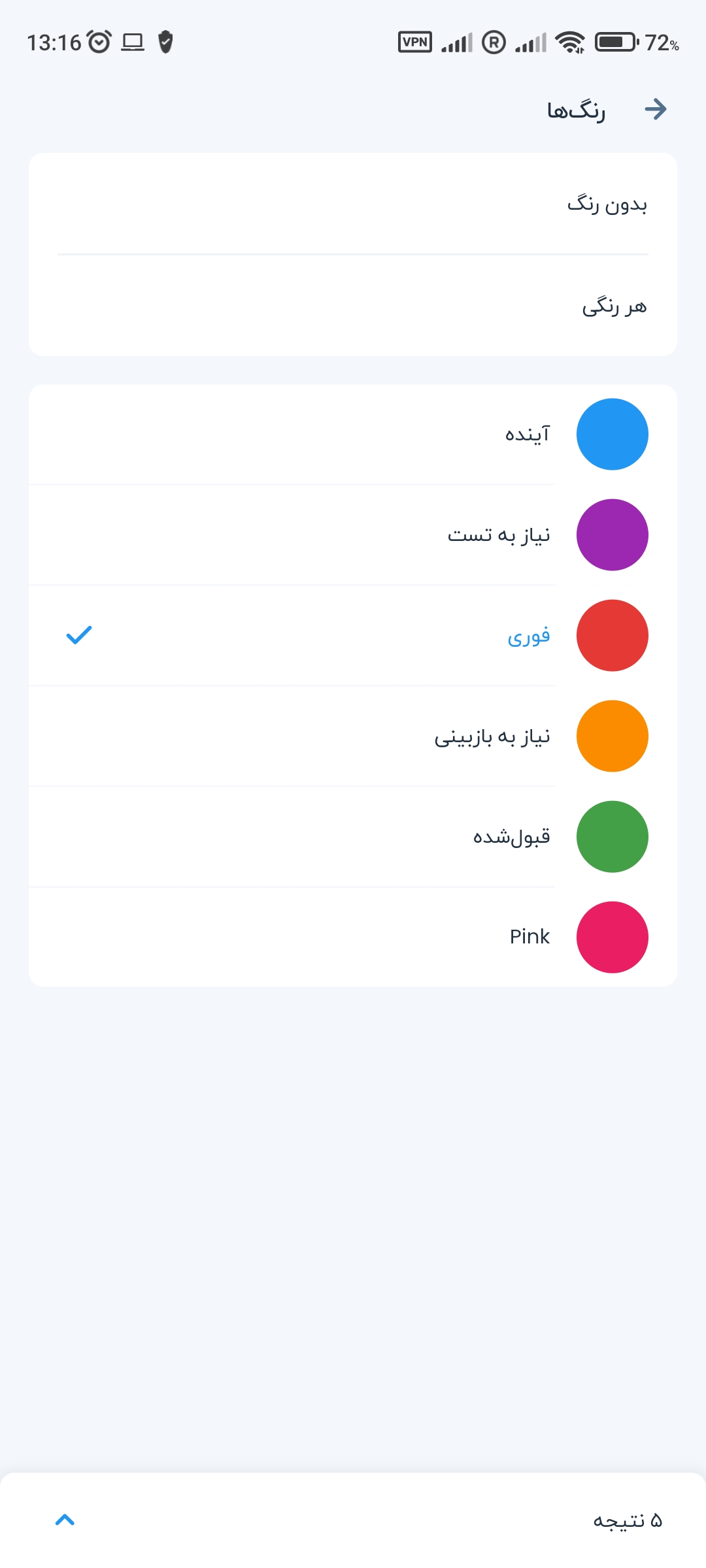Deselect the red فوری color
Screen dimensions: 706x1568
353,636
